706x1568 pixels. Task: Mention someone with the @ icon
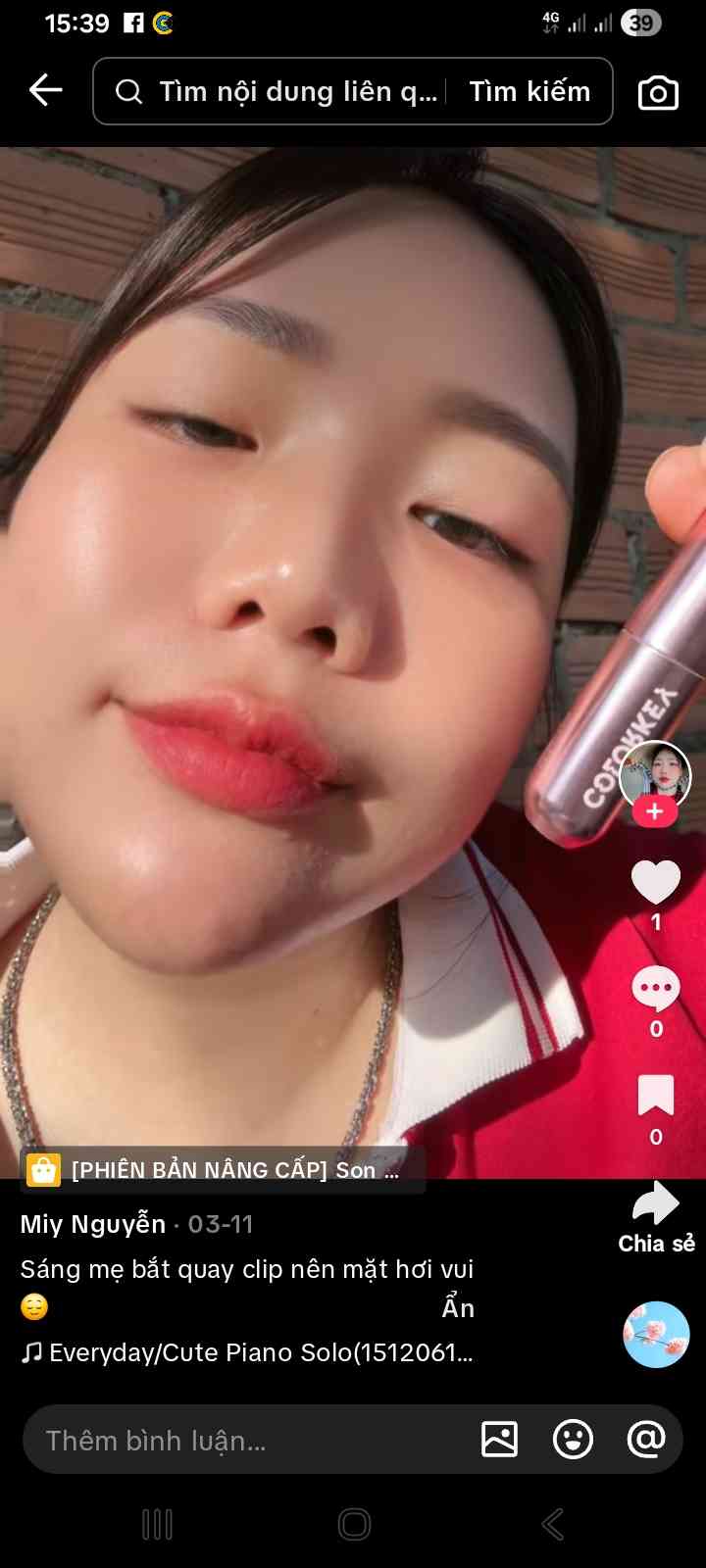tap(646, 1439)
